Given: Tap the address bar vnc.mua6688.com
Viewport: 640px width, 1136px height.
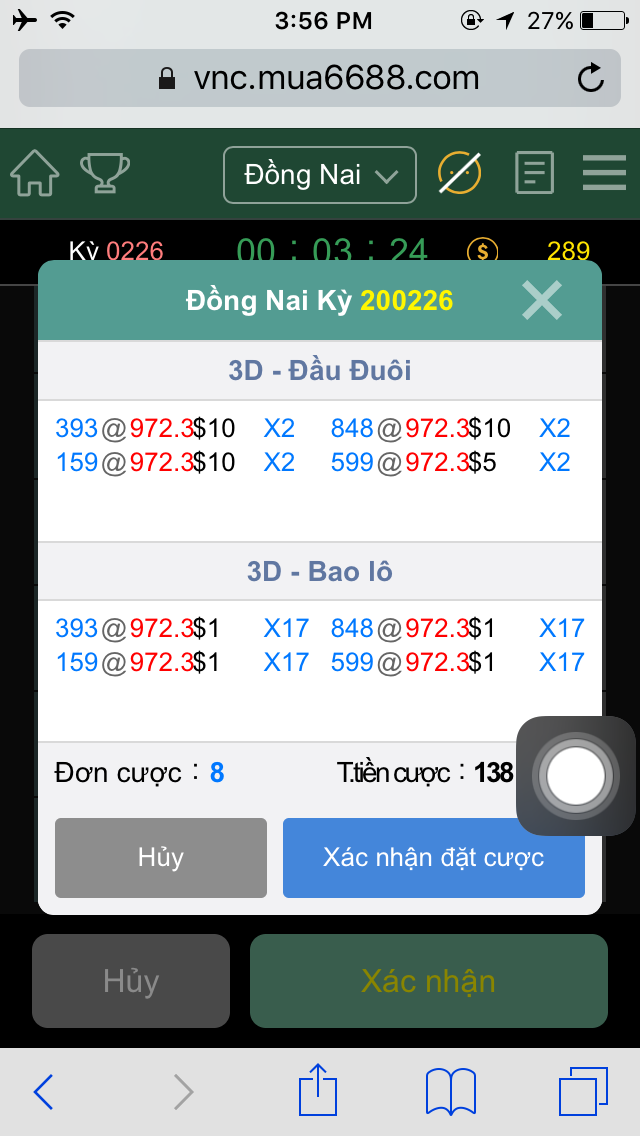Looking at the screenshot, I should click(318, 78).
